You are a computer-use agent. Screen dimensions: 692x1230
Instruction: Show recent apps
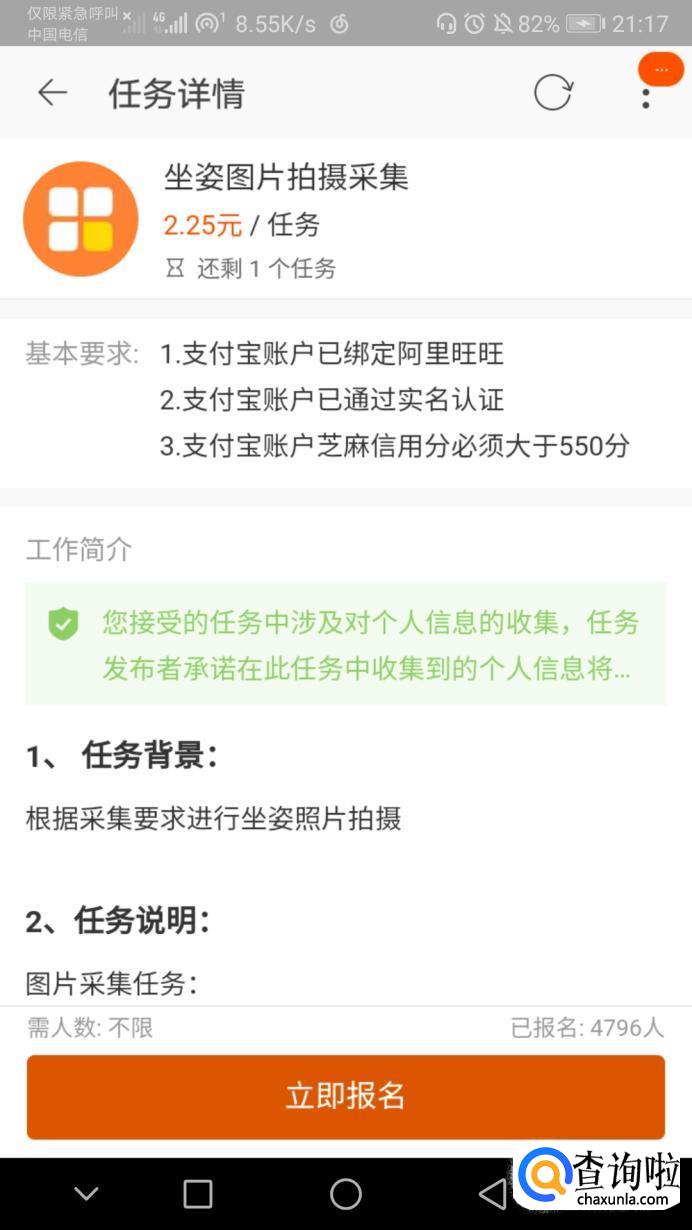click(x=198, y=1193)
